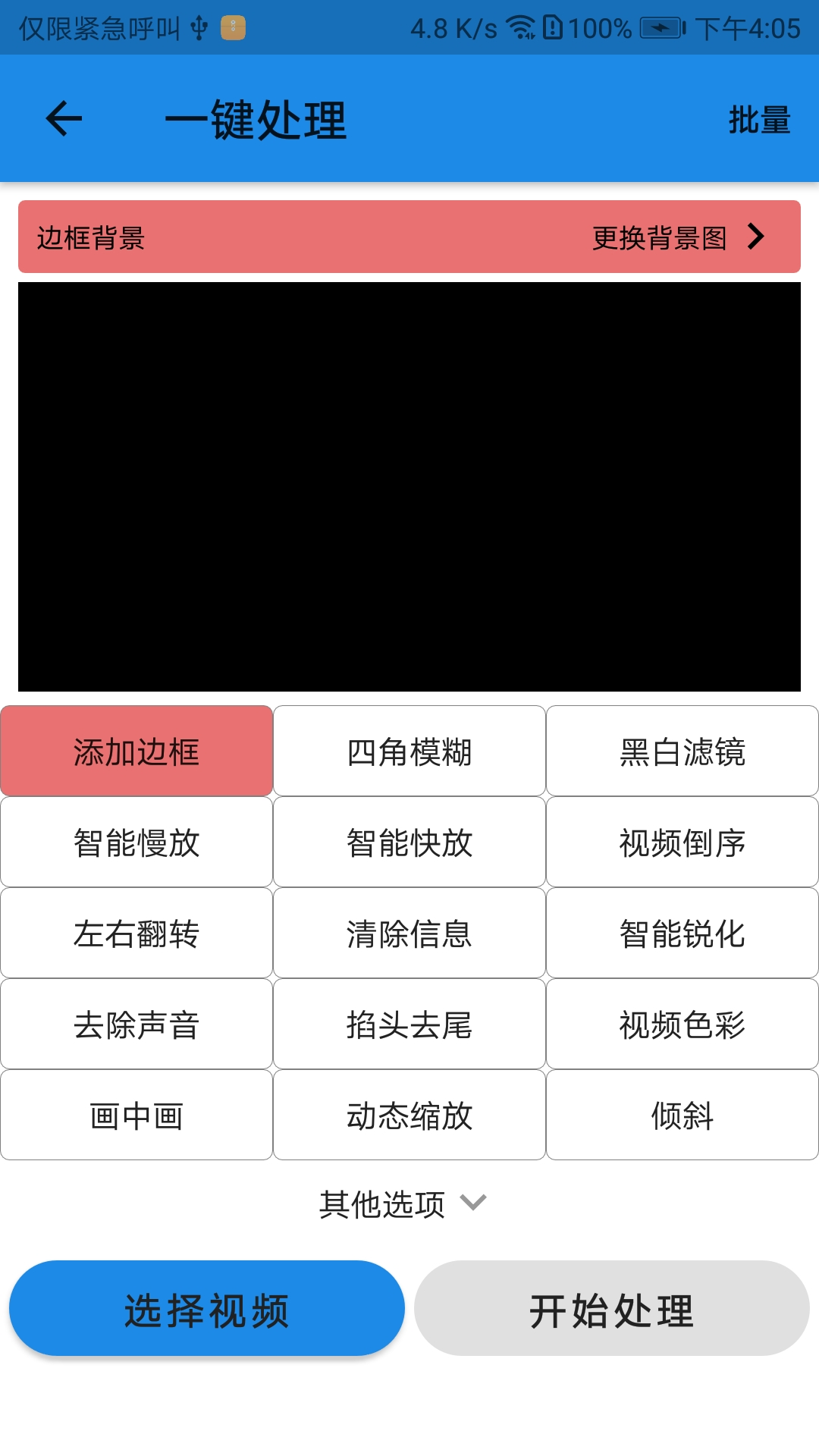Select 清除信息 clear metadata option
819x1456 pixels.
(x=409, y=933)
